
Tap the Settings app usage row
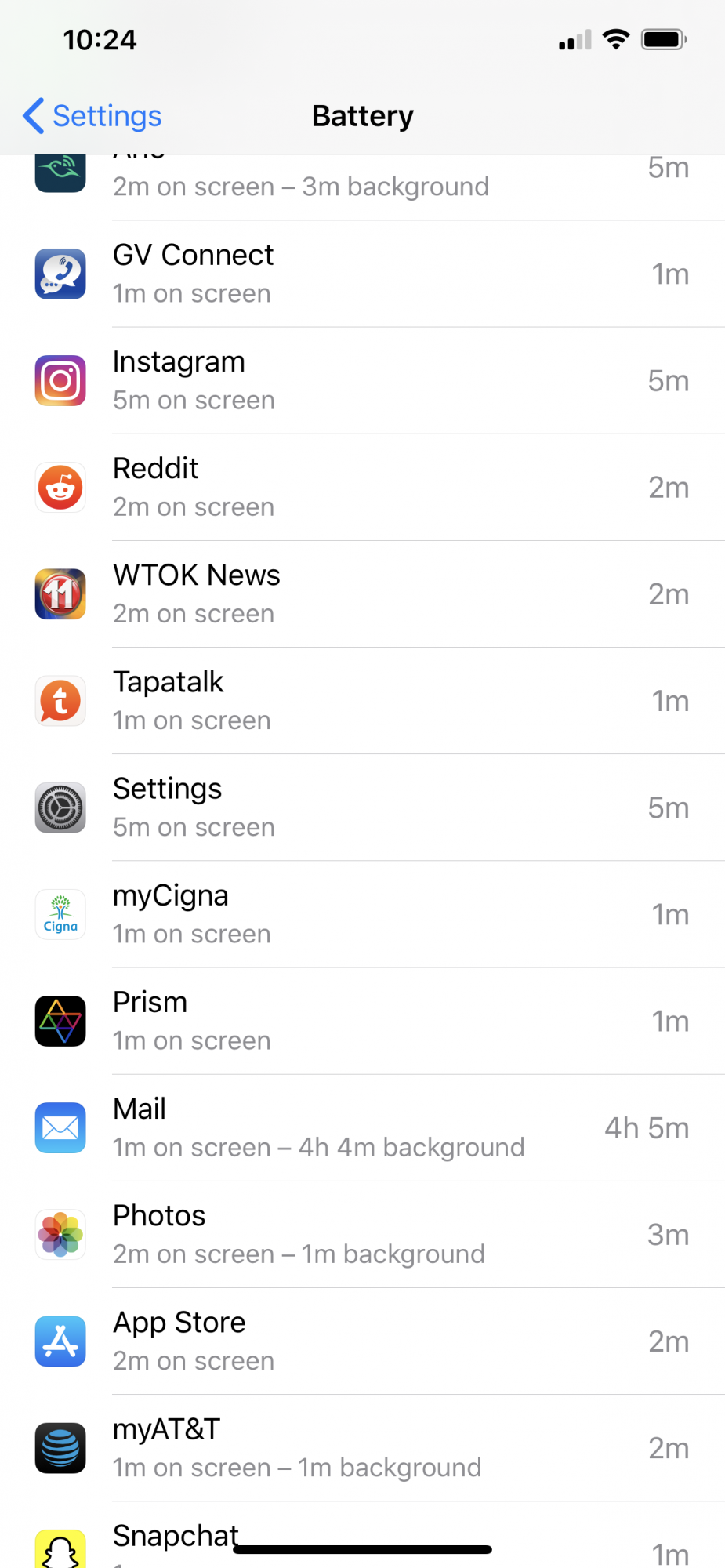click(x=362, y=808)
